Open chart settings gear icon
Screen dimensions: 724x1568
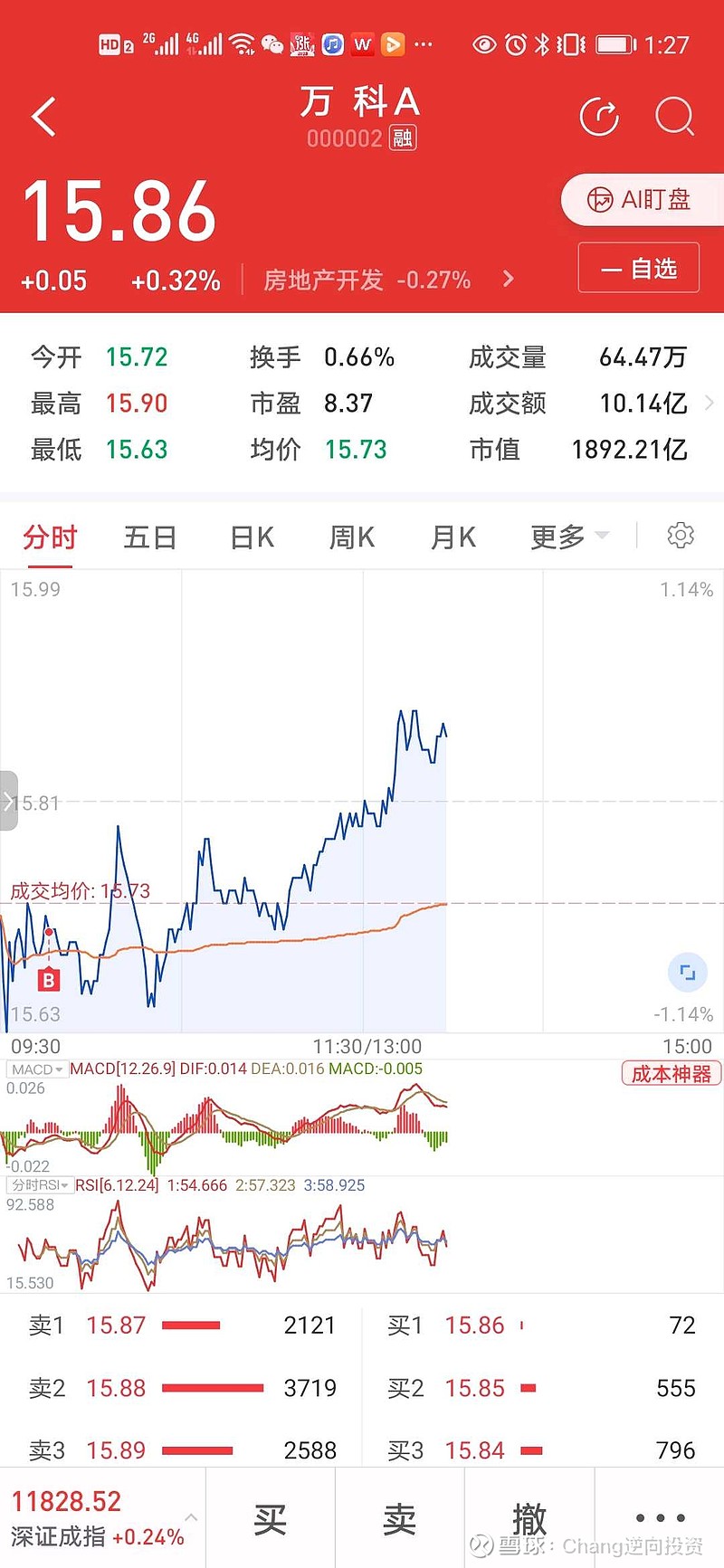(681, 536)
